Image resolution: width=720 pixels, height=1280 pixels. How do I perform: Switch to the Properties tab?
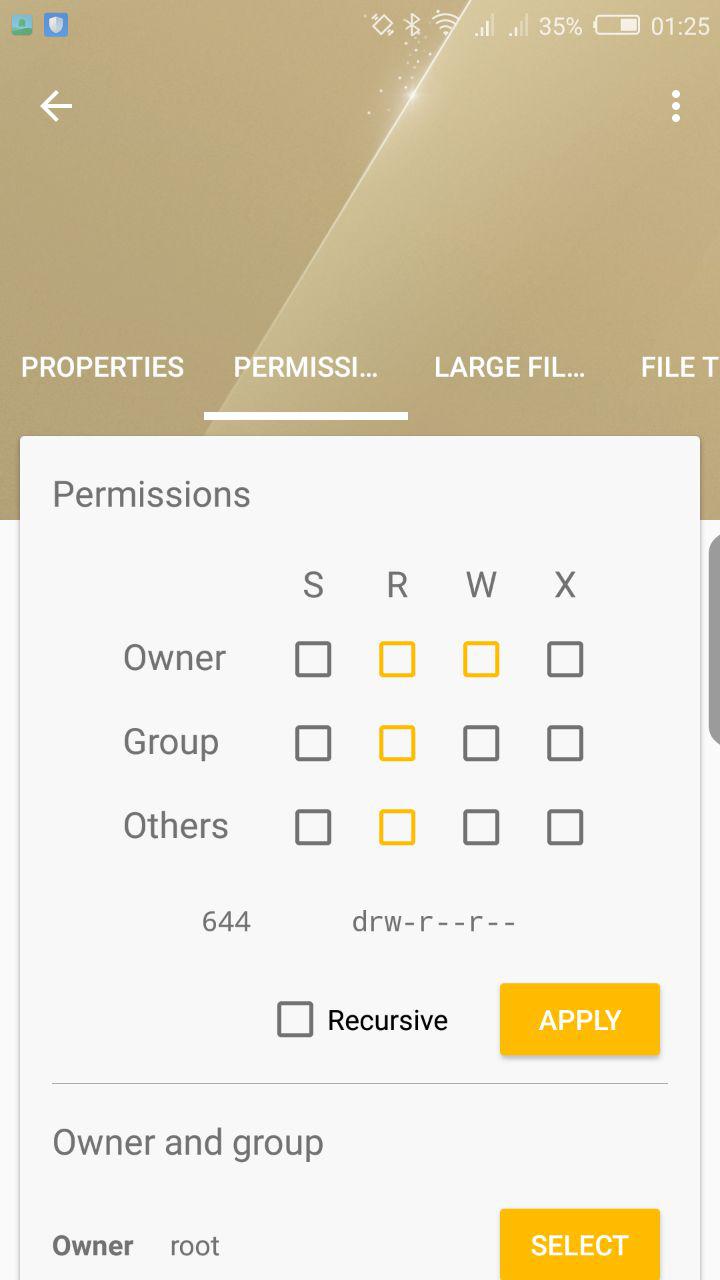click(x=102, y=367)
